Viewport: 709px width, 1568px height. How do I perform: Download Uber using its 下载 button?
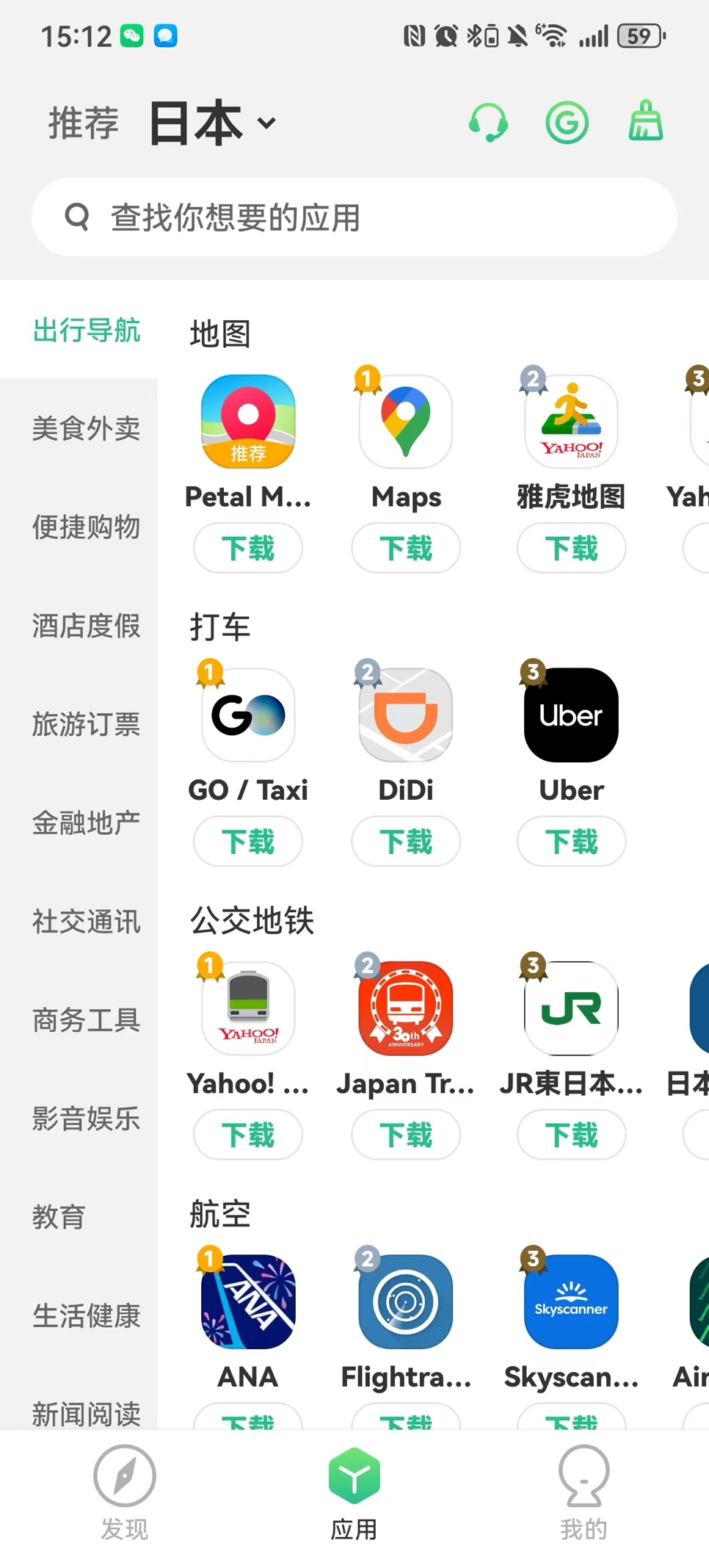tap(570, 842)
